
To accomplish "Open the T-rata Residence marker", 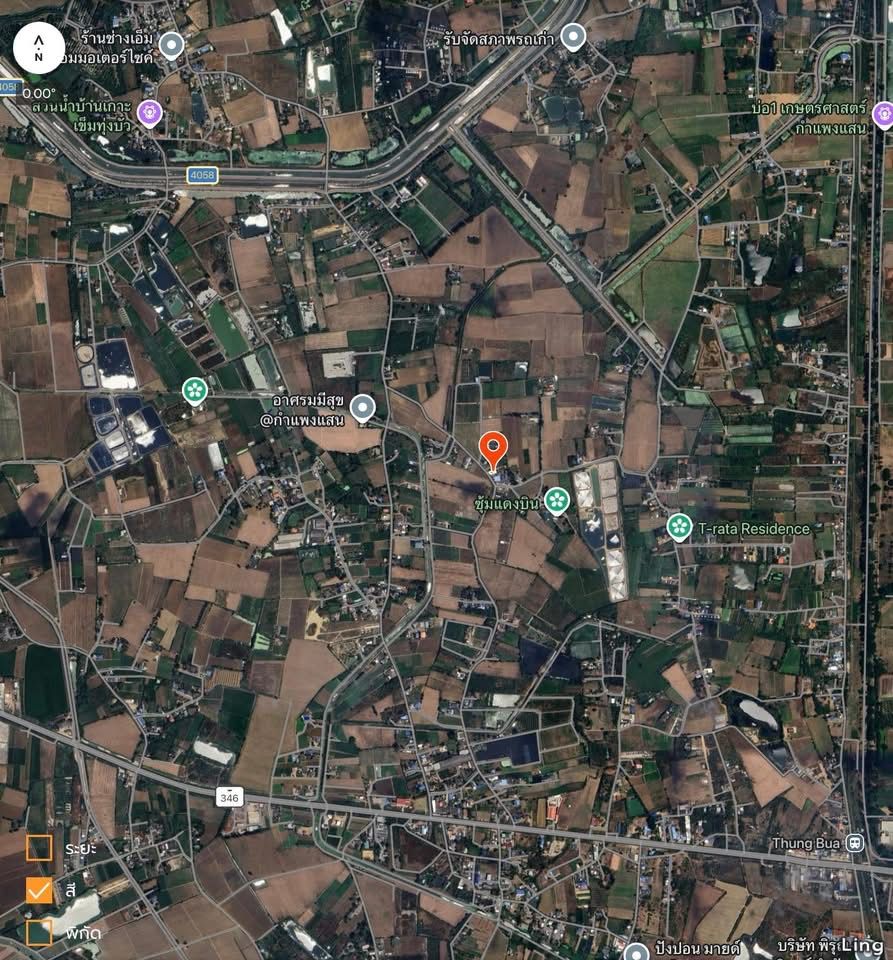I will point(680,527).
